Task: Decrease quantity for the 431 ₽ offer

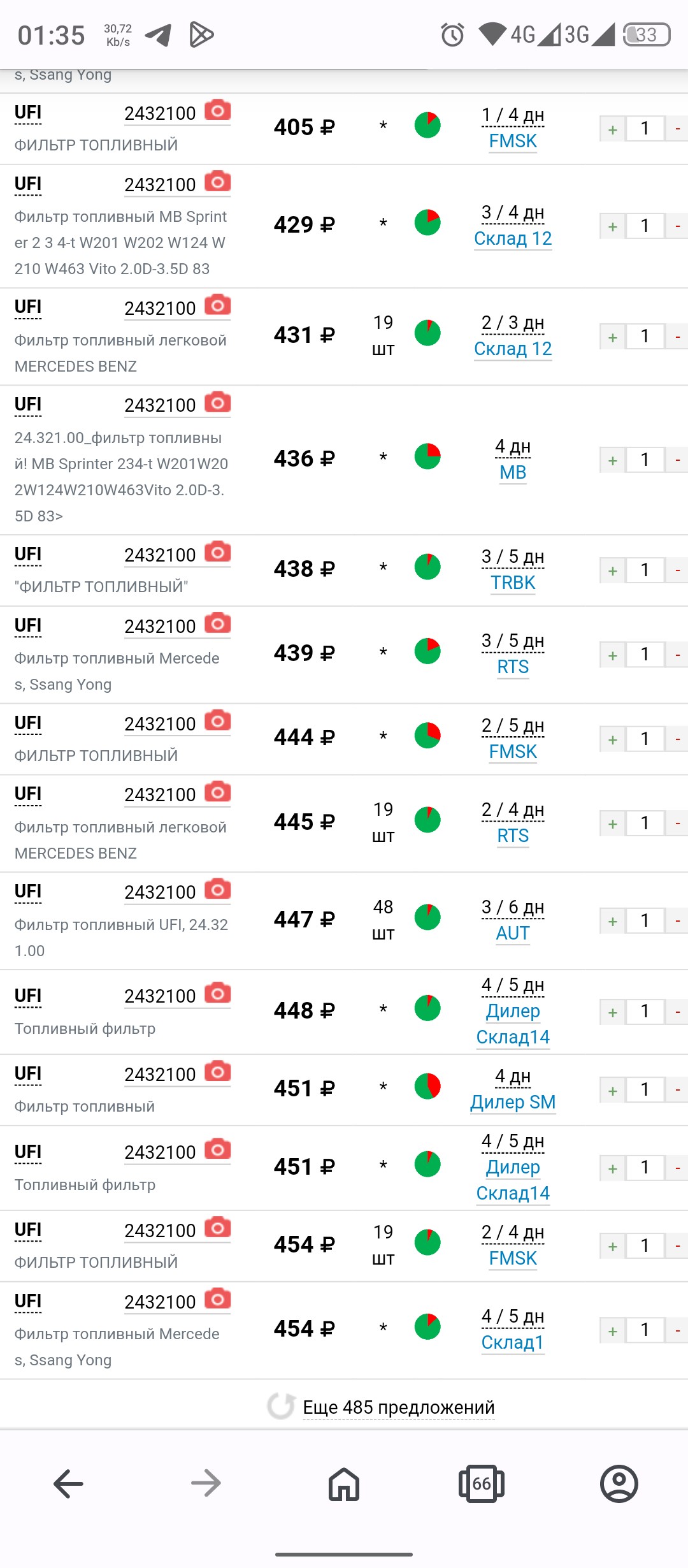Action: [677, 337]
